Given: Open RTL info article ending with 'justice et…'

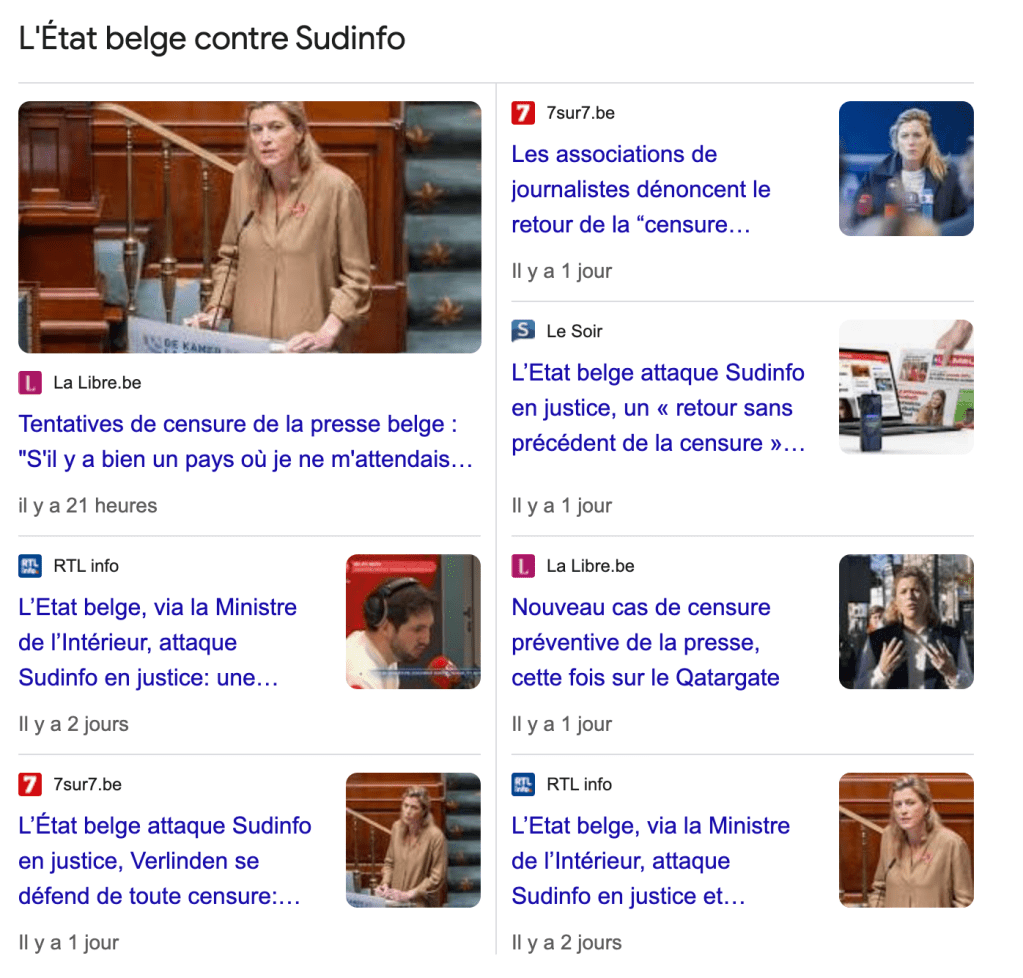Looking at the screenshot, I should [x=650, y=861].
